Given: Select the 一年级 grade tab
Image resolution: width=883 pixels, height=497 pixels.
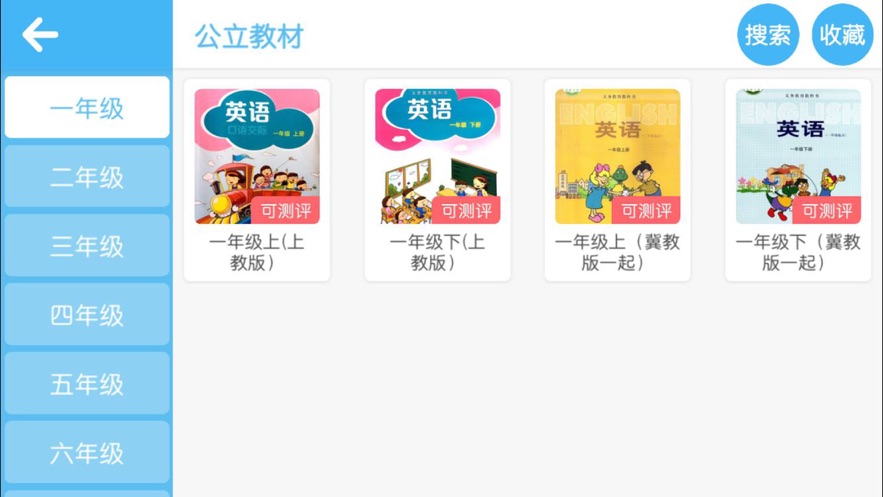Looking at the screenshot, I should (x=87, y=108).
